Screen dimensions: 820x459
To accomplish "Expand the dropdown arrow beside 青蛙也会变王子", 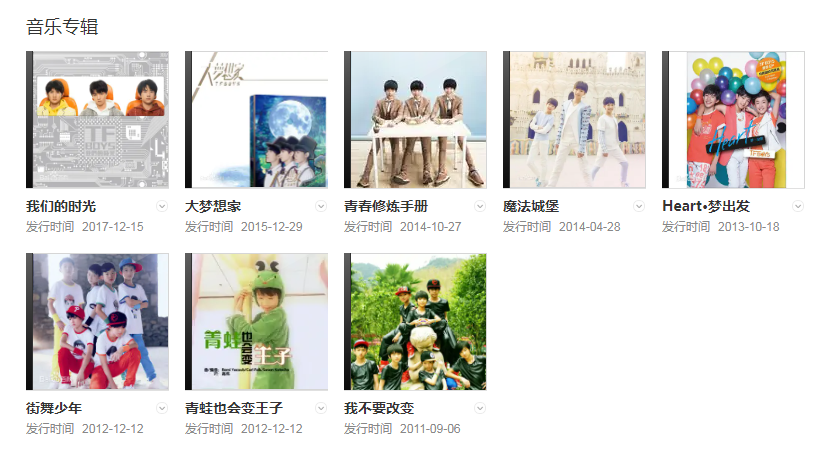I will 321,408.
